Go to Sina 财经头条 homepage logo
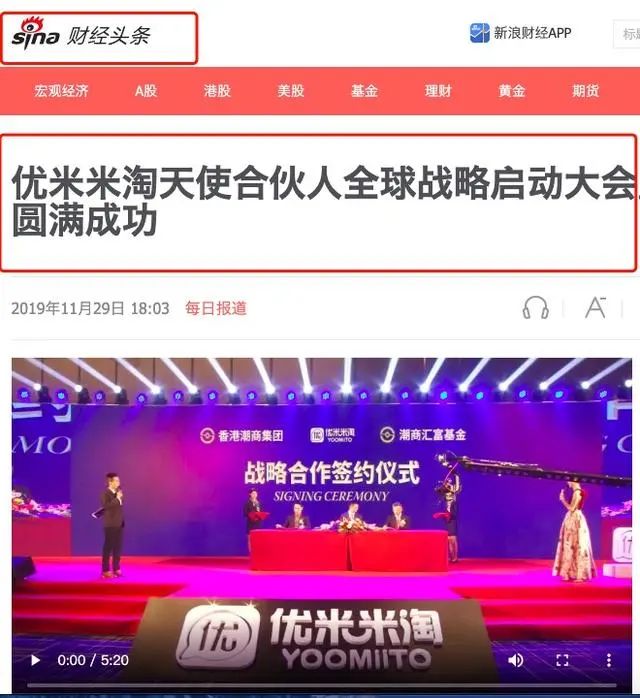This screenshot has height=698, width=640. click(81, 34)
